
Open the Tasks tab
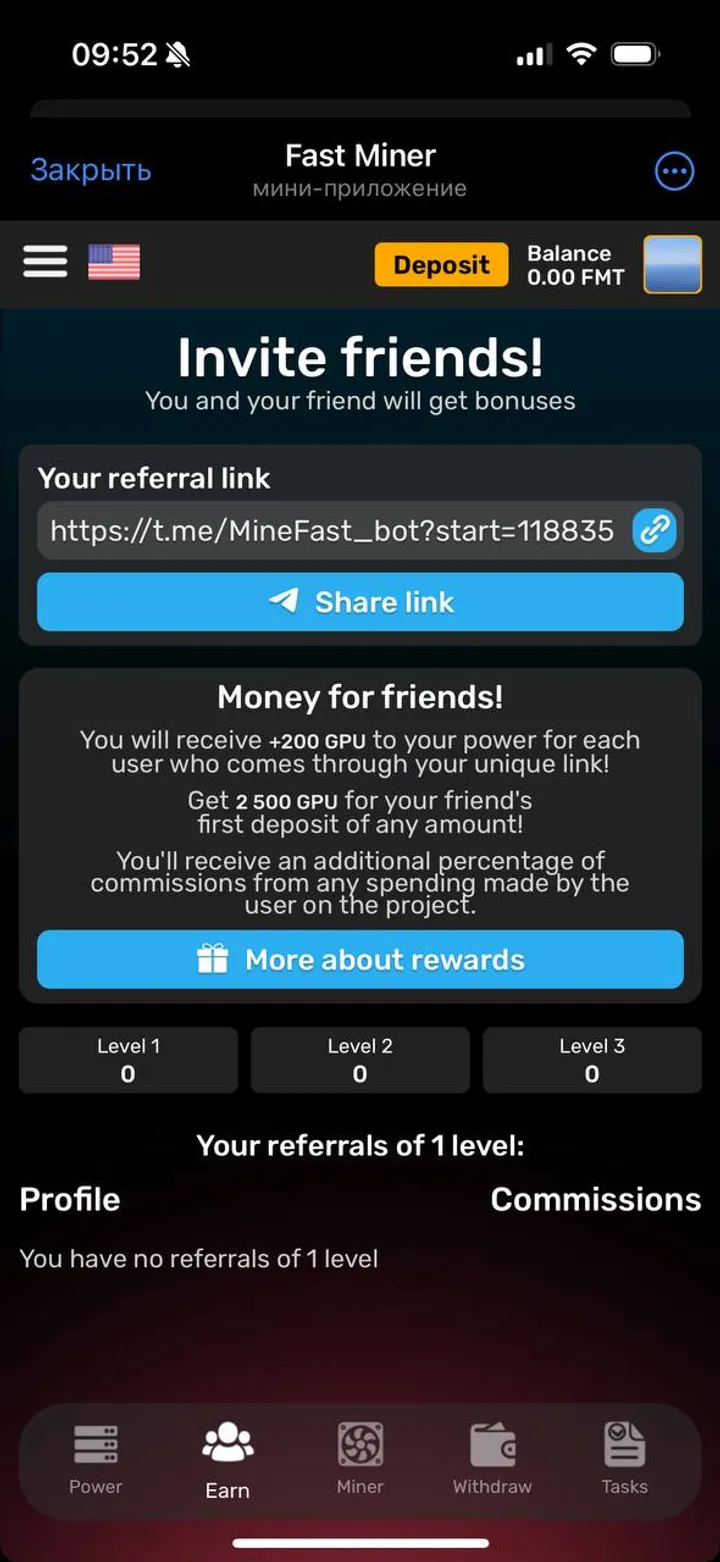click(624, 1460)
